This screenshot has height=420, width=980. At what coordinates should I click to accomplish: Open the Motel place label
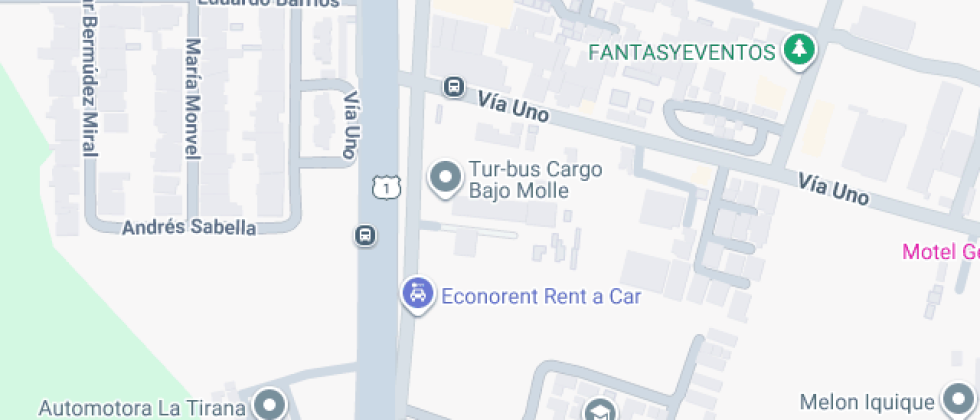tap(940, 251)
